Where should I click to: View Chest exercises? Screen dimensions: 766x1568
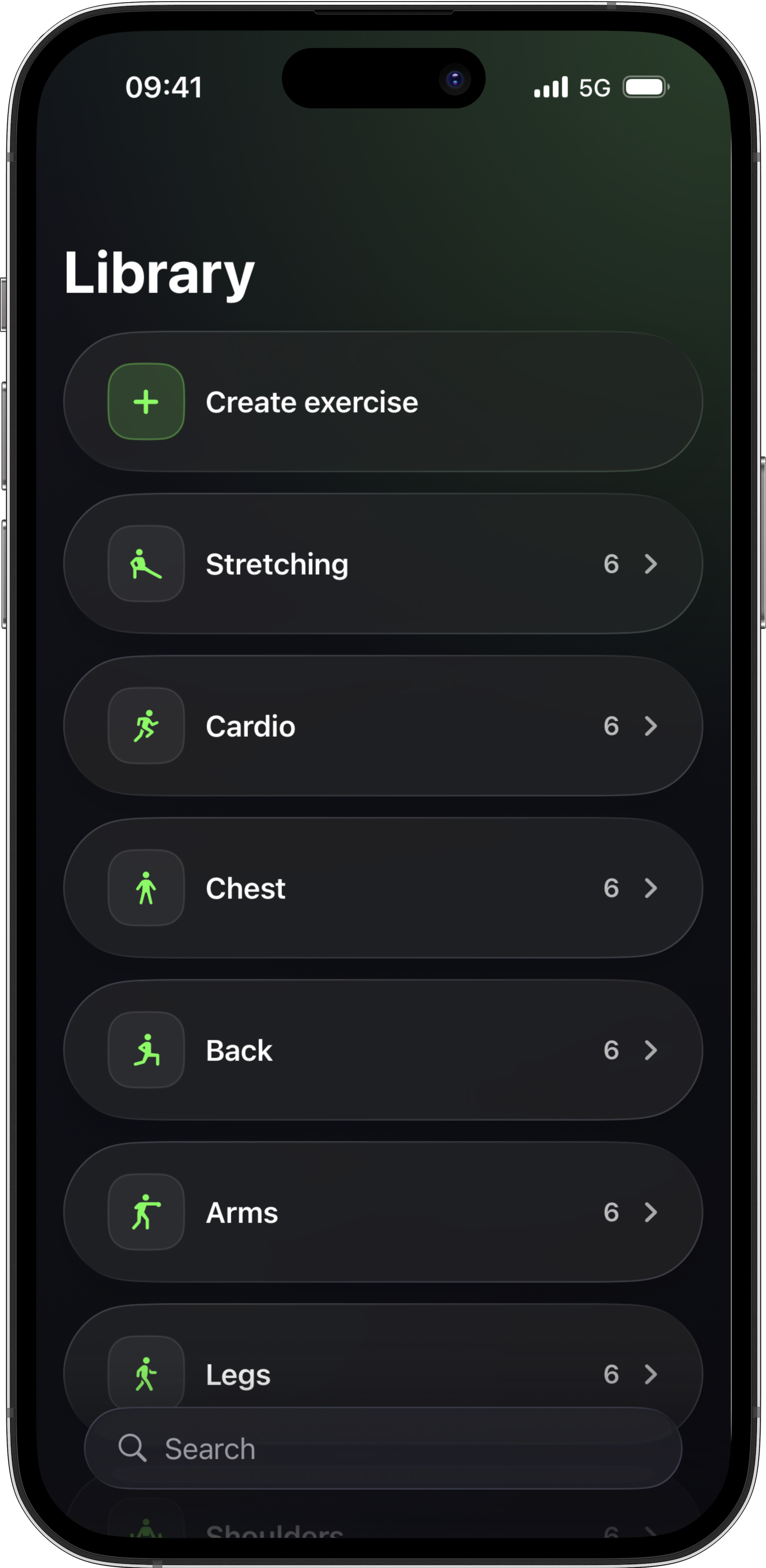[x=382, y=888]
